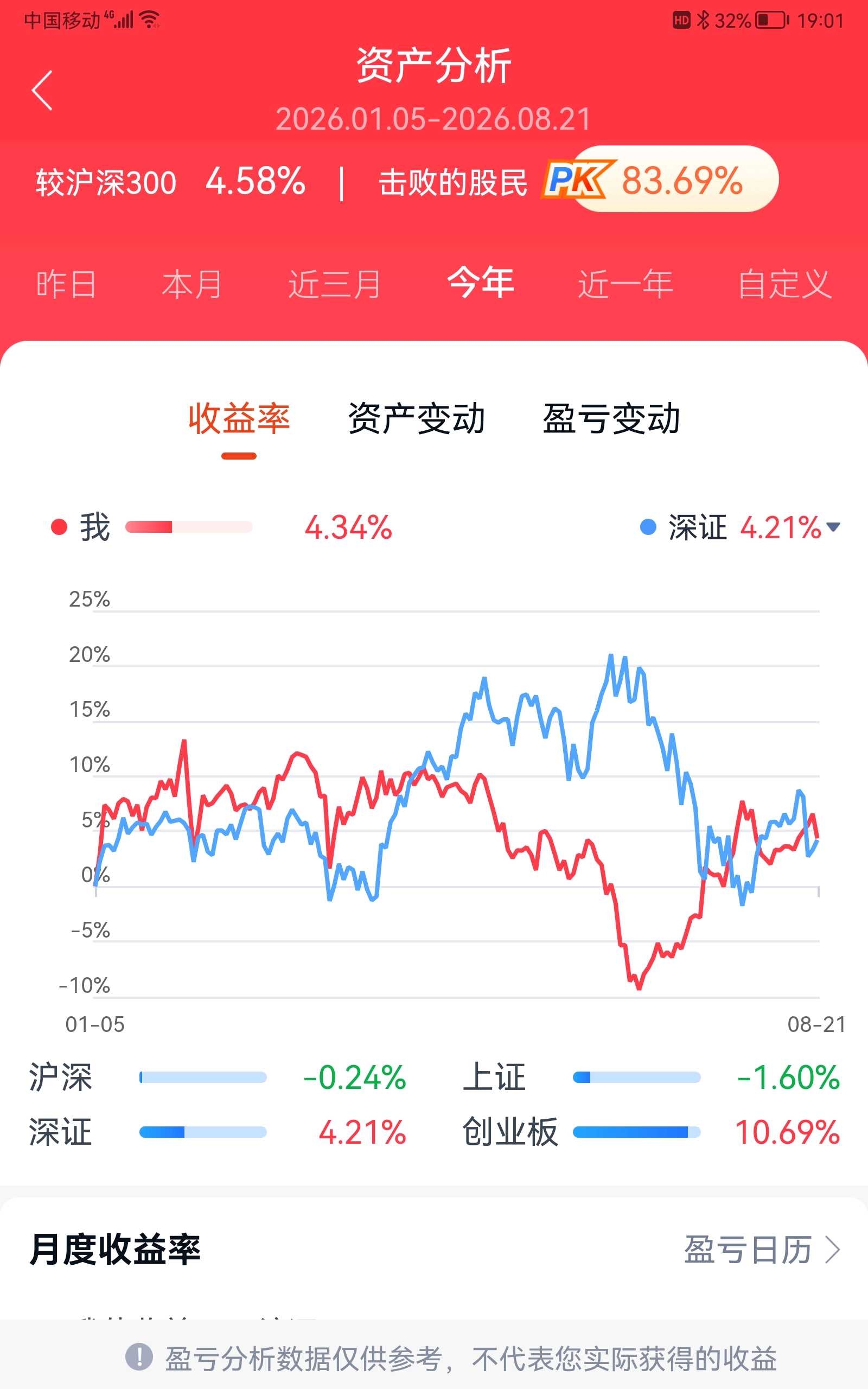Tap the 击败的股民 PK badge
This screenshot has height=1389, width=868.
pos(660,180)
